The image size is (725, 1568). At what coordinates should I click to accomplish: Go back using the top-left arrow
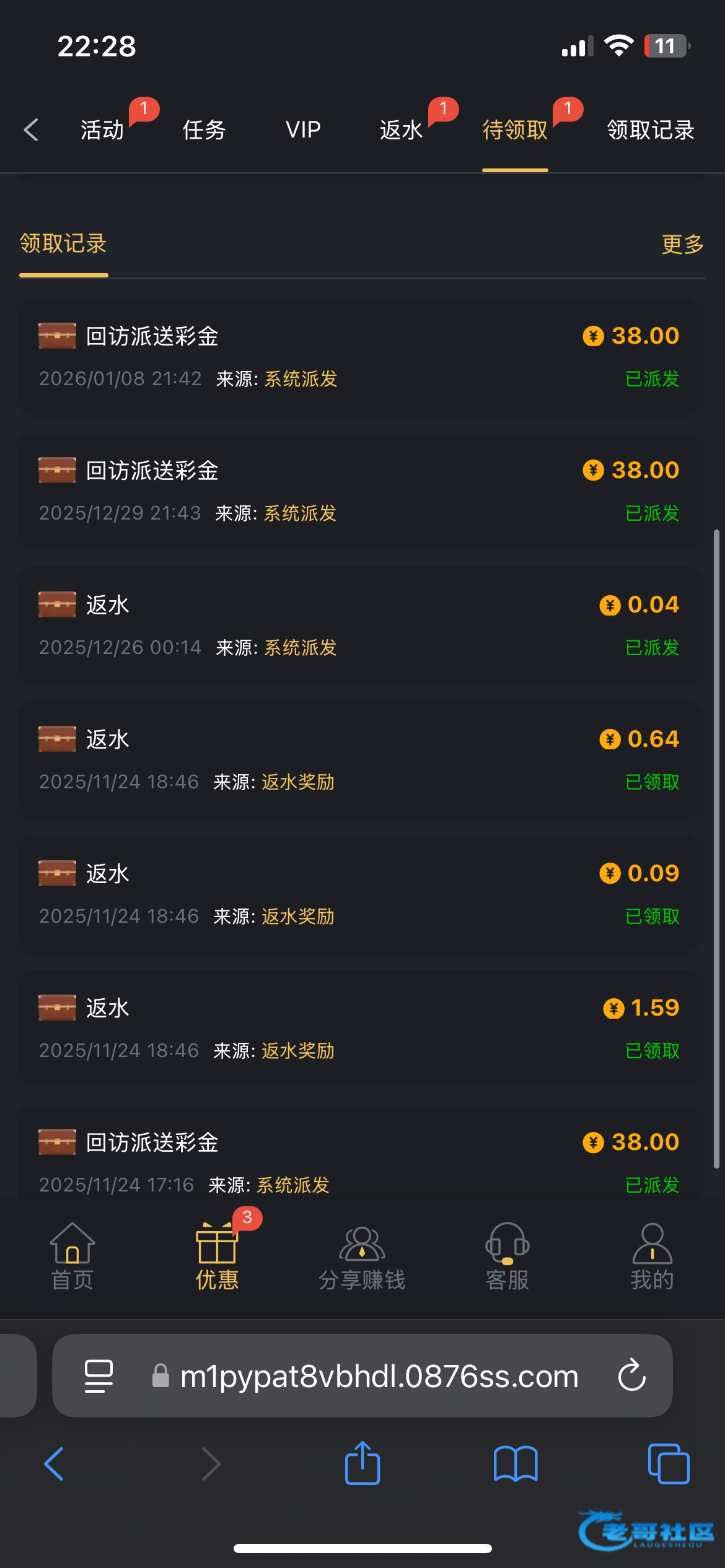coord(31,130)
